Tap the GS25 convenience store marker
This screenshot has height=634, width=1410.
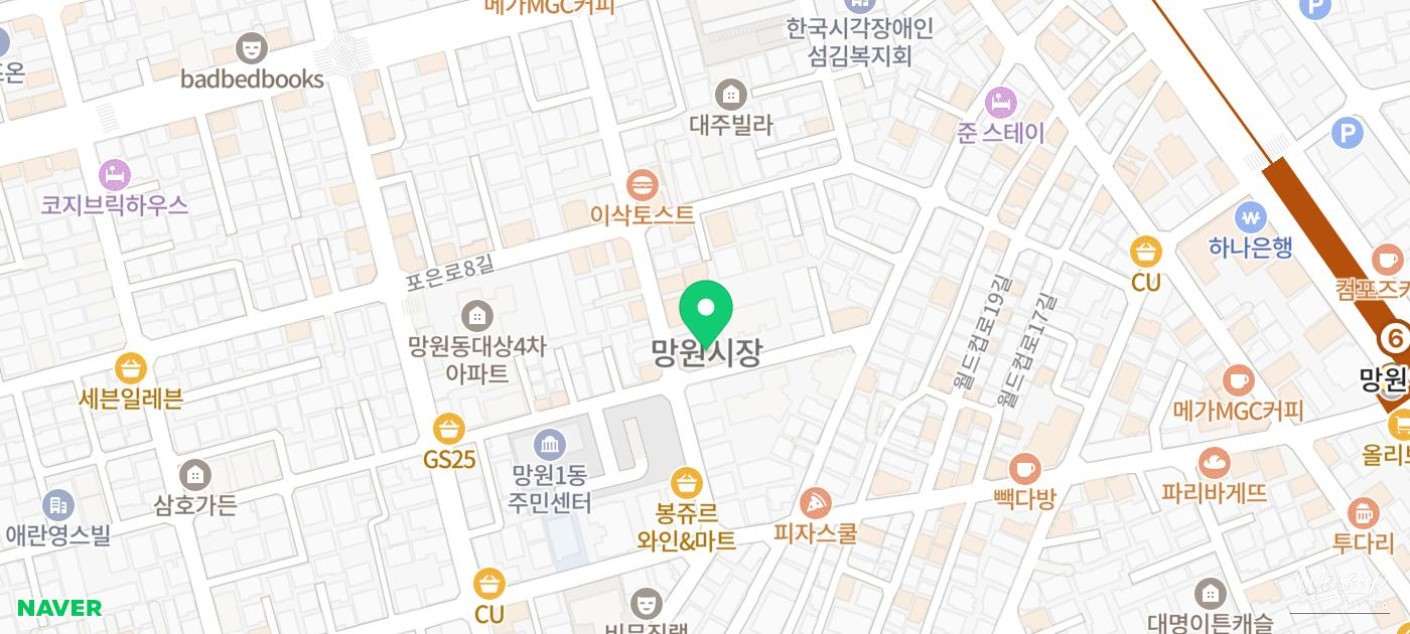tap(449, 429)
